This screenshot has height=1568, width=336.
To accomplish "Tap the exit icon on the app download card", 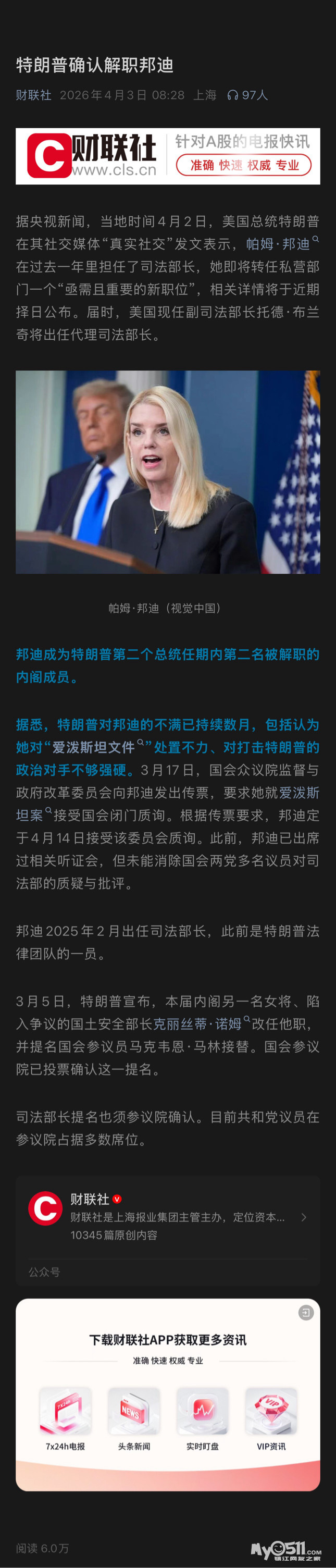I will pyautogui.click(x=306, y=1313).
